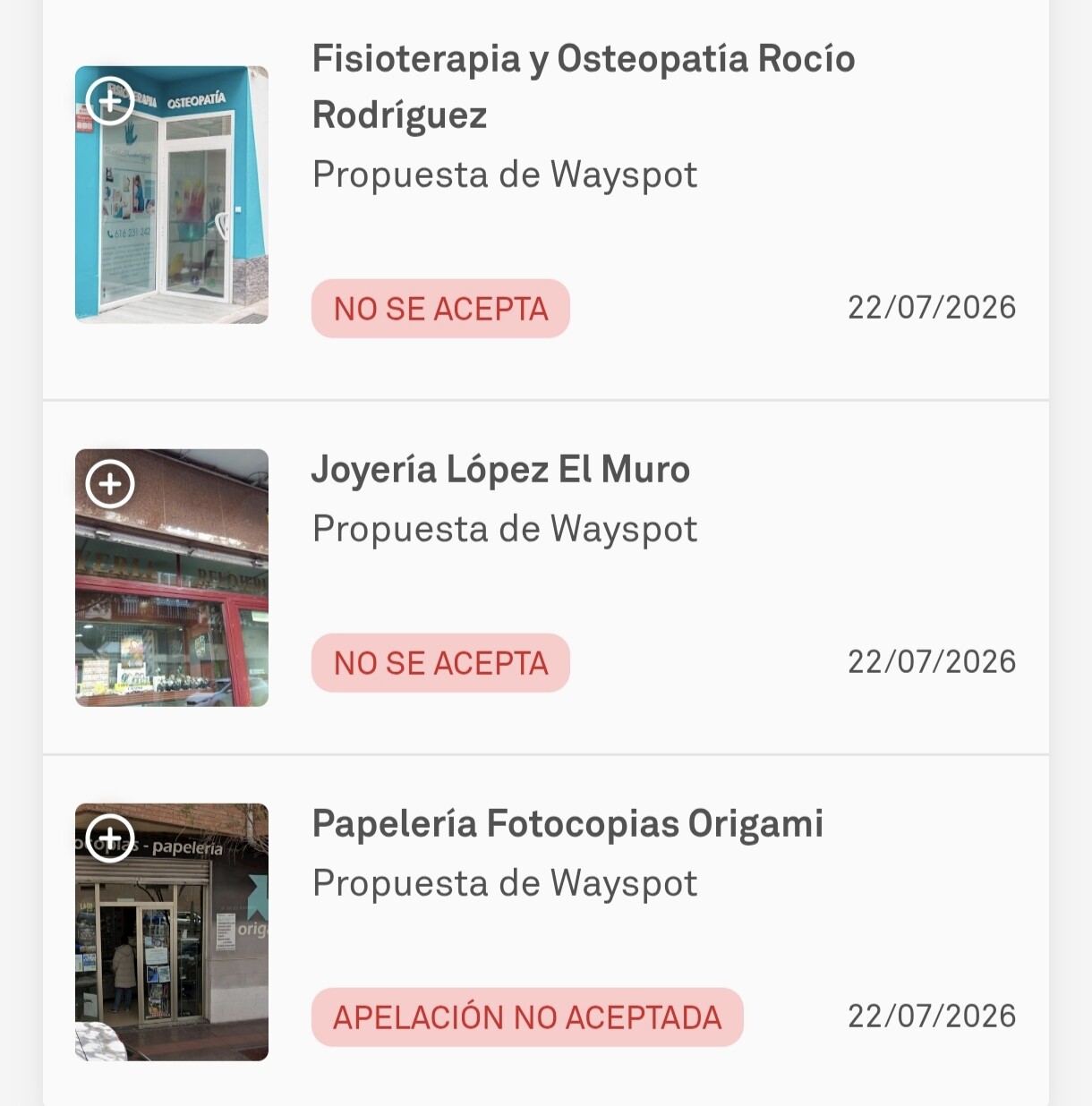Enlarge the Papelería Fotocopias Origami photo
Image resolution: width=1092 pixels, height=1106 pixels.
tap(110, 838)
